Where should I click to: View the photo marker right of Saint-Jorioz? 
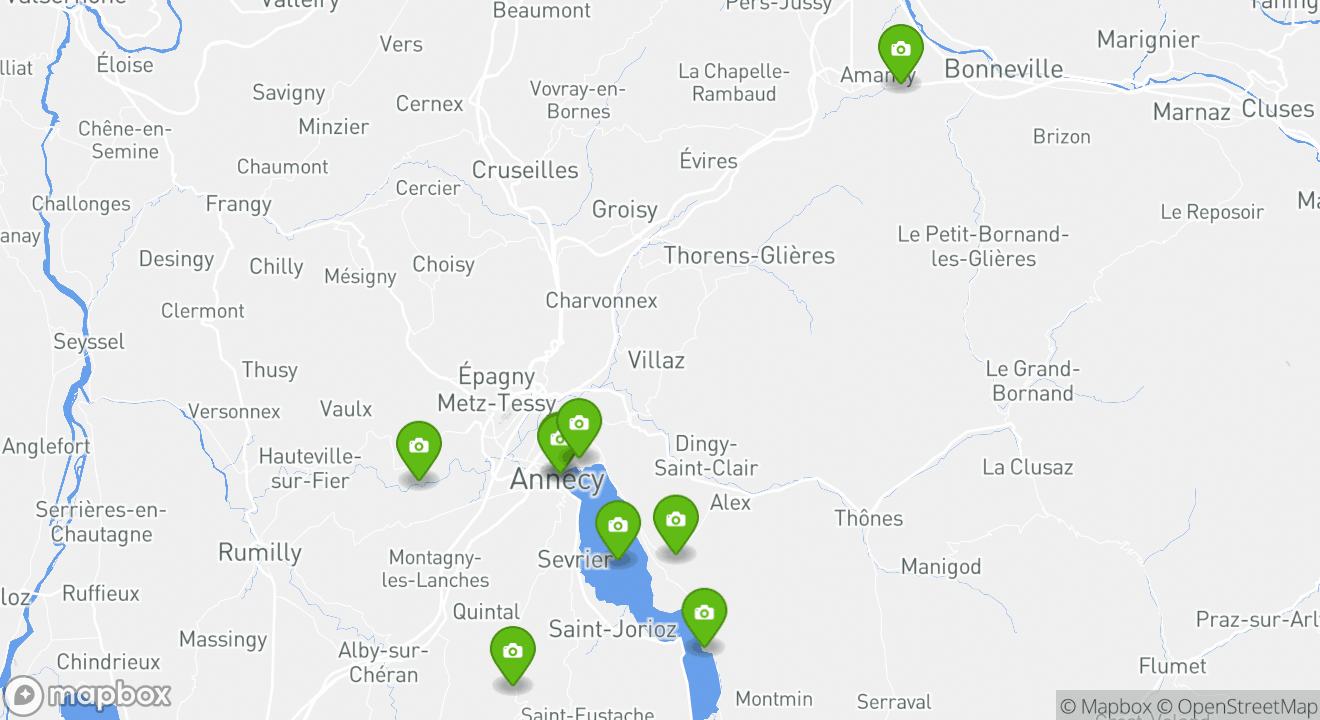pyautogui.click(x=704, y=614)
